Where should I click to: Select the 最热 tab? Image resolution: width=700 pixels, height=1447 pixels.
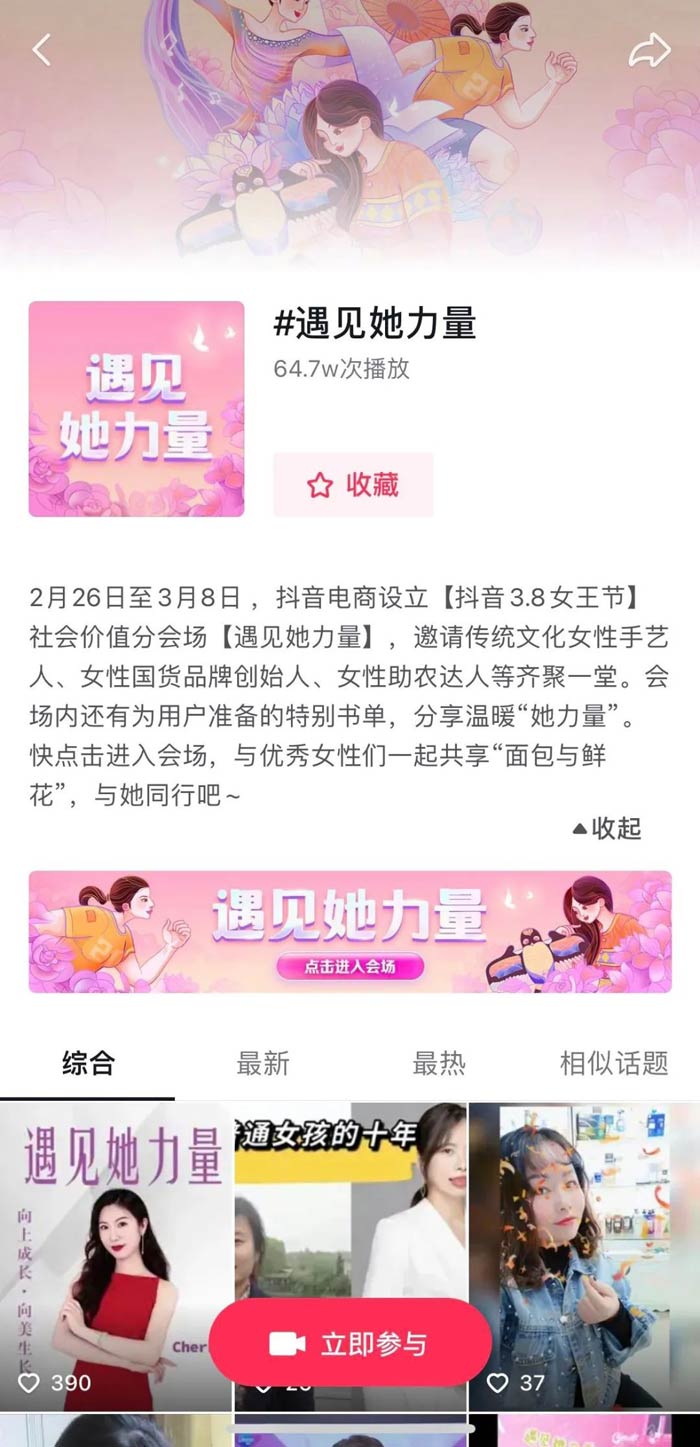coord(439,1063)
